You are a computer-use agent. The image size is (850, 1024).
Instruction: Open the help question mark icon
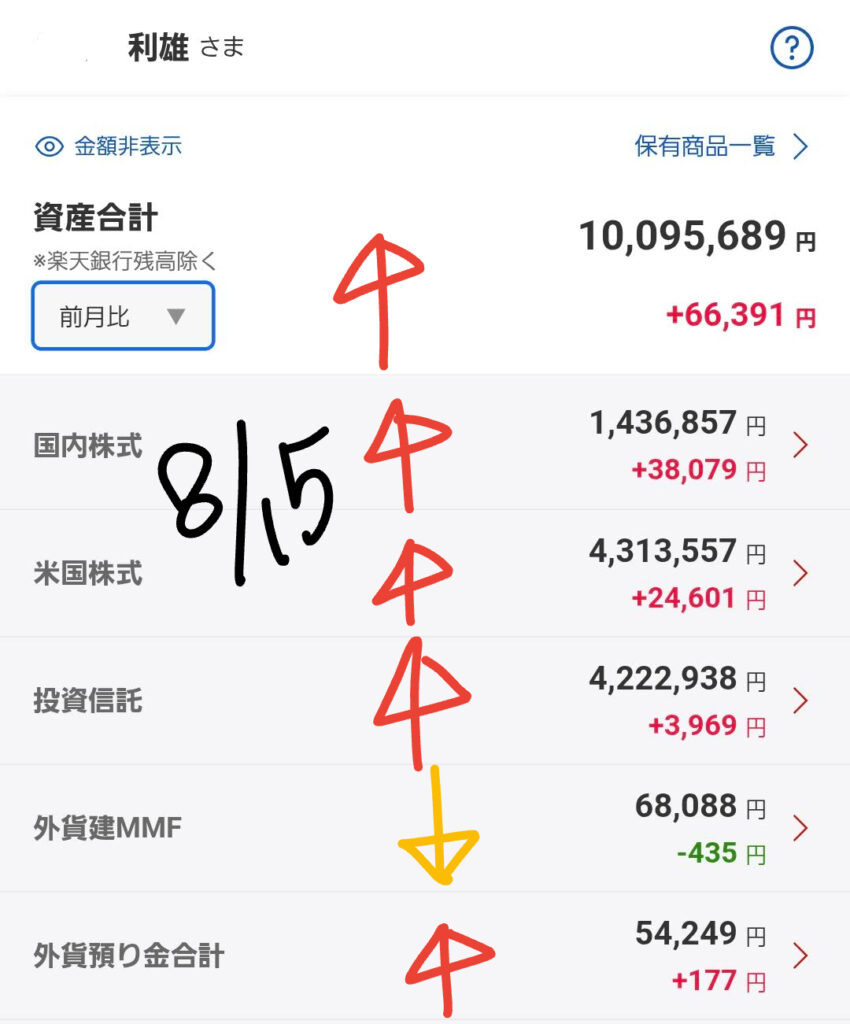[791, 47]
